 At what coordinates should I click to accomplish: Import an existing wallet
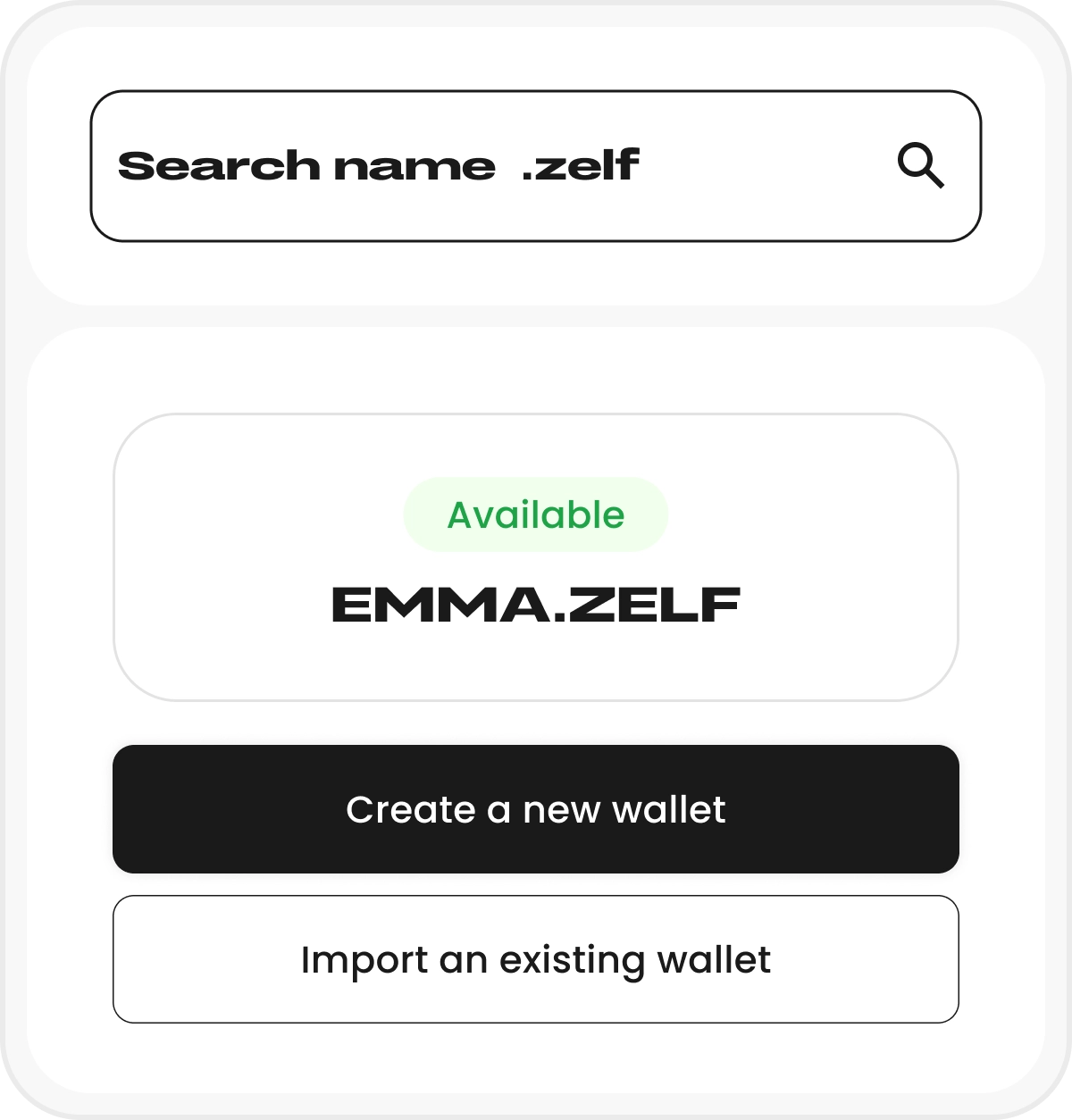point(536,959)
